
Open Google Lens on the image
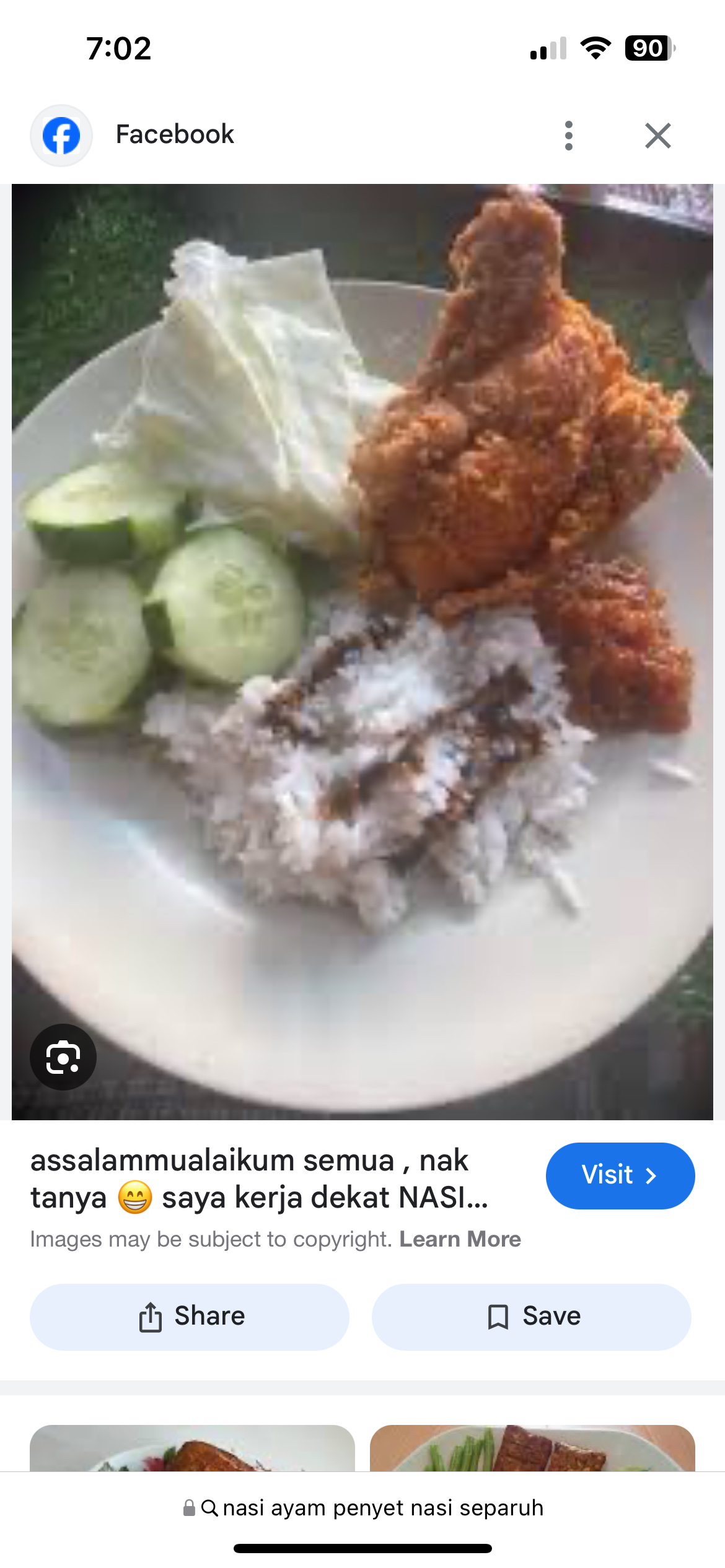tap(62, 1057)
